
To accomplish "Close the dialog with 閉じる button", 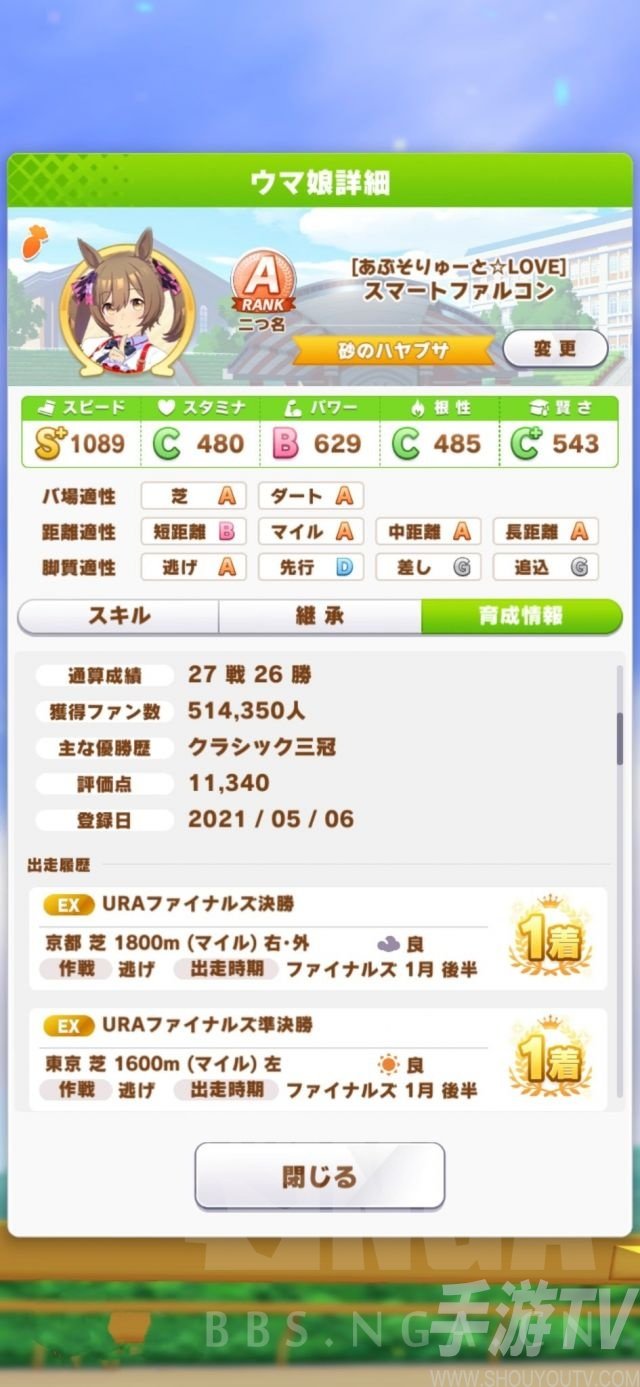I will 319,1176.
